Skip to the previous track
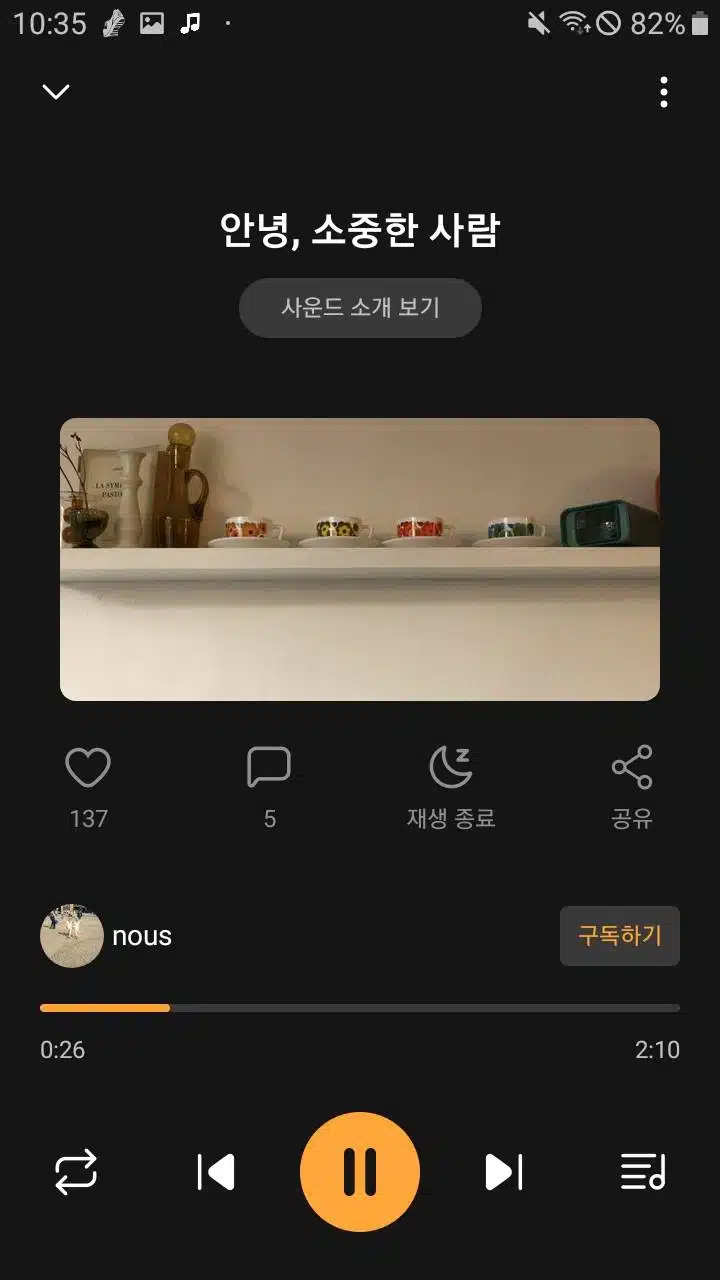 point(216,1172)
